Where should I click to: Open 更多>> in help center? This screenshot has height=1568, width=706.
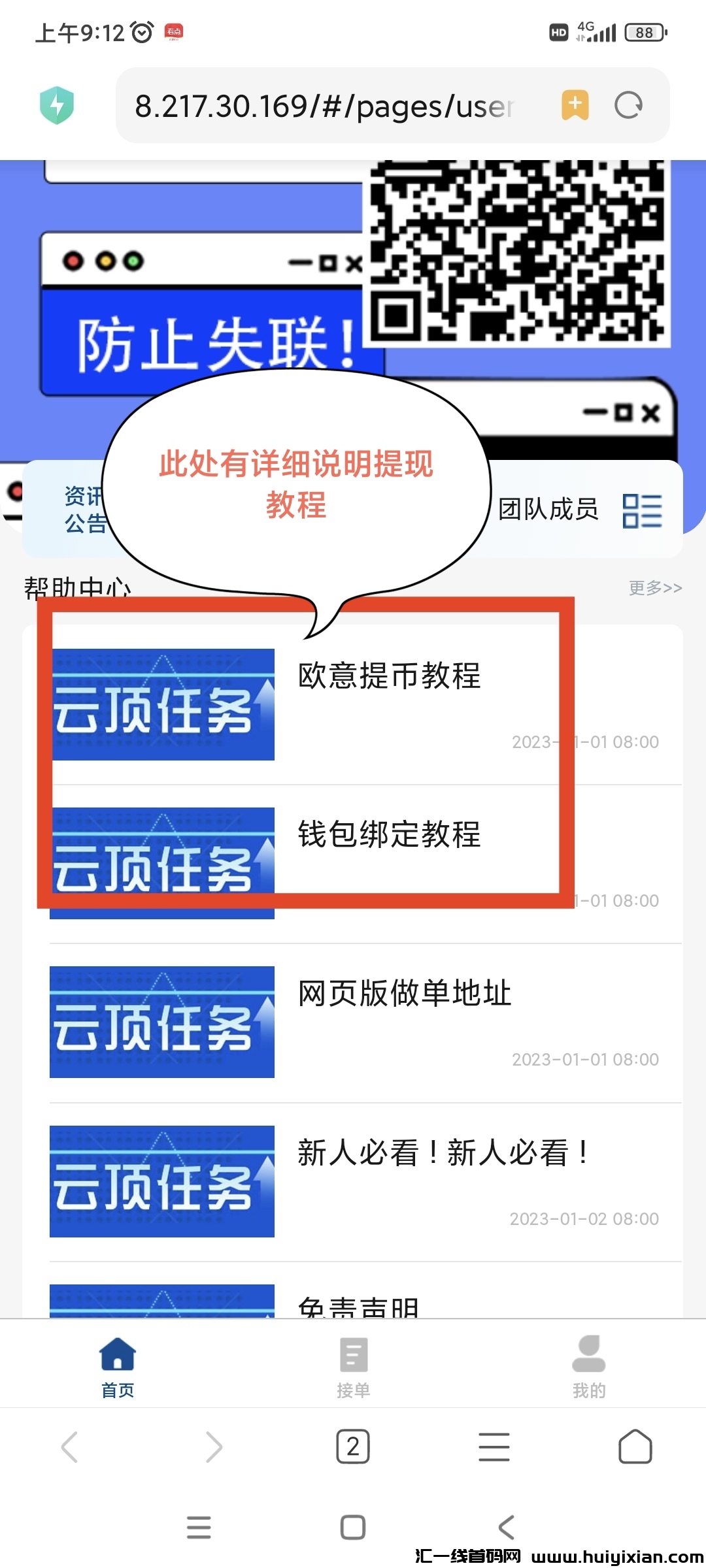[655, 588]
